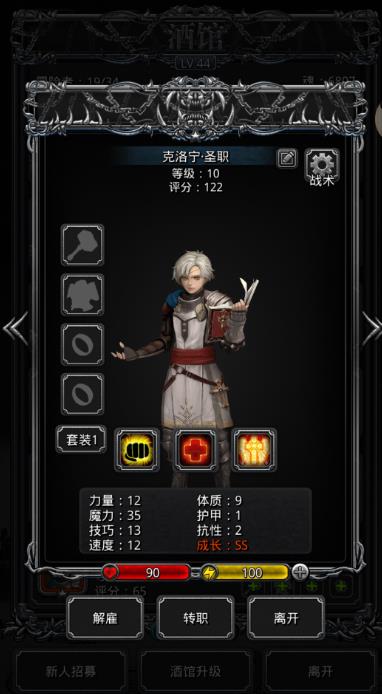Image resolution: width=382 pixels, height=694 pixels.
Task: Tap the plus icon beside energy bar
Action: pos(300,573)
